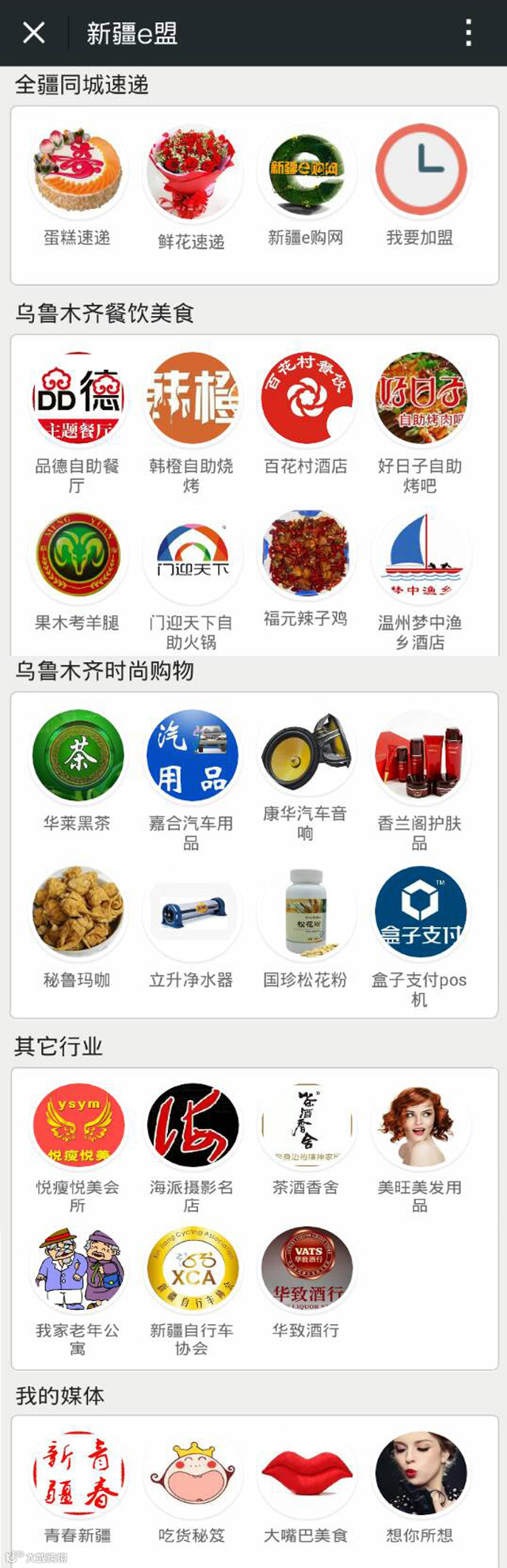Open the three-dot overflow menu
The height and width of the screenshot is (1568, 507).
(x=469, y=32)
